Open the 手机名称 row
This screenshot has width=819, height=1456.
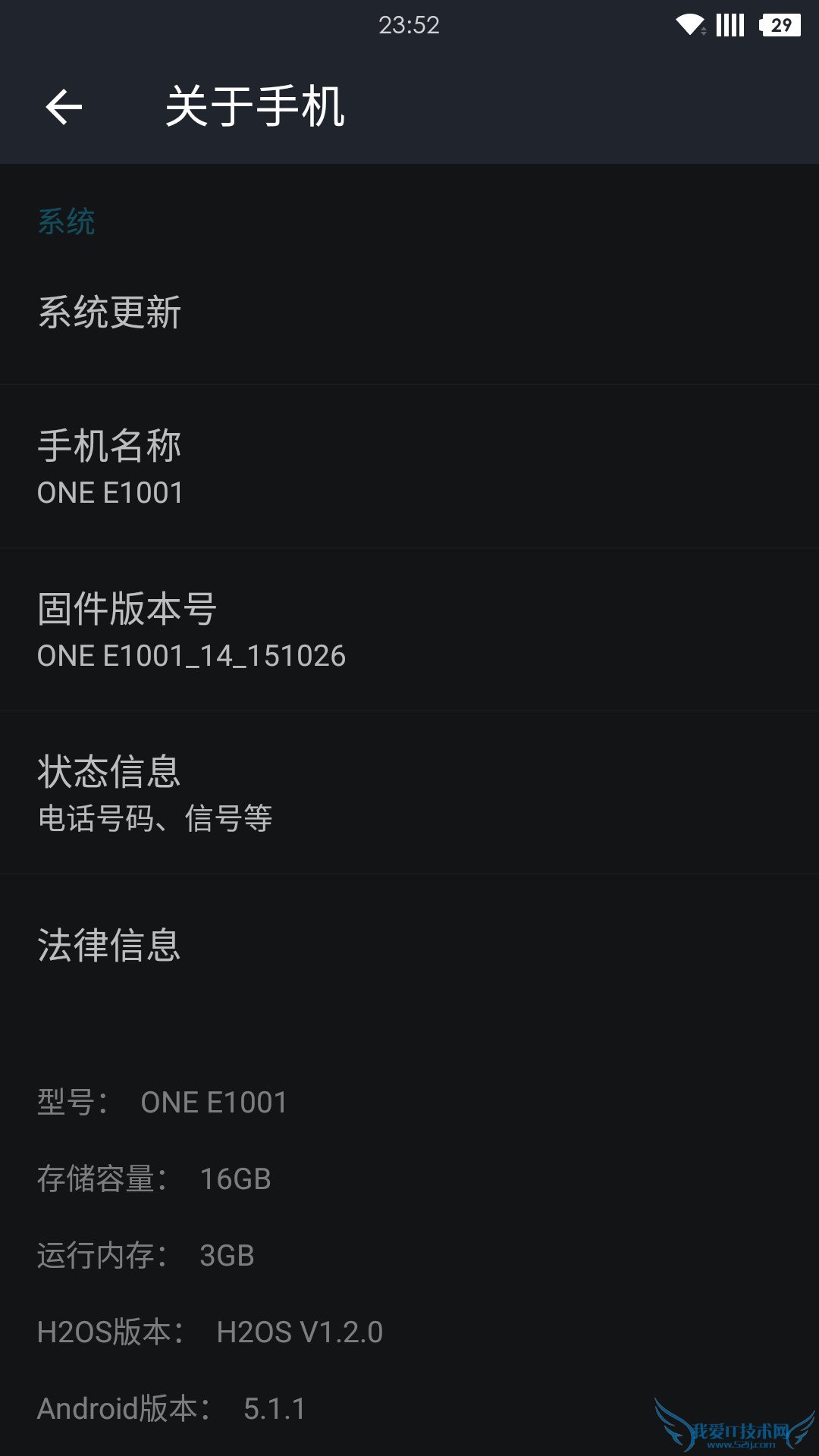coord(110,466)
